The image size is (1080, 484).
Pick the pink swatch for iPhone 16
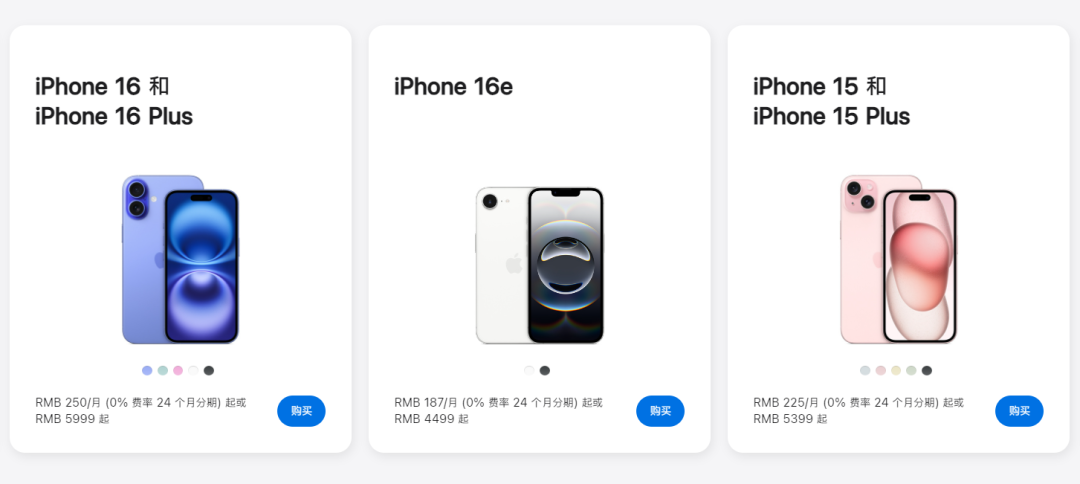pos(178,370)
